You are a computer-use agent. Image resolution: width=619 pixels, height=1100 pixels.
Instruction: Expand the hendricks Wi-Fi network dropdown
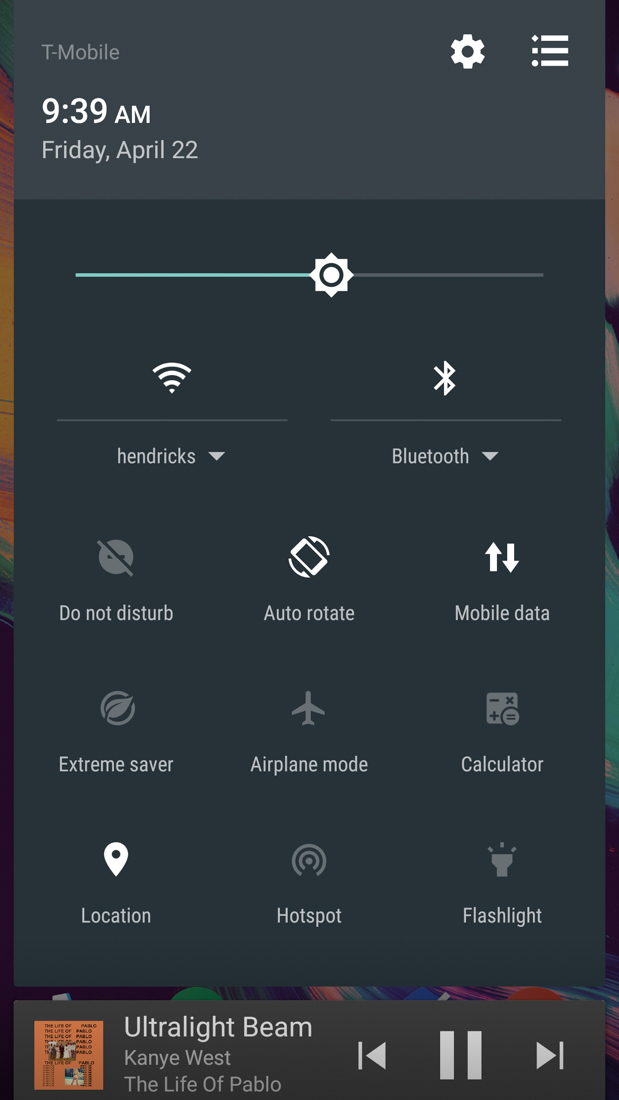click(x=172, y=456)
